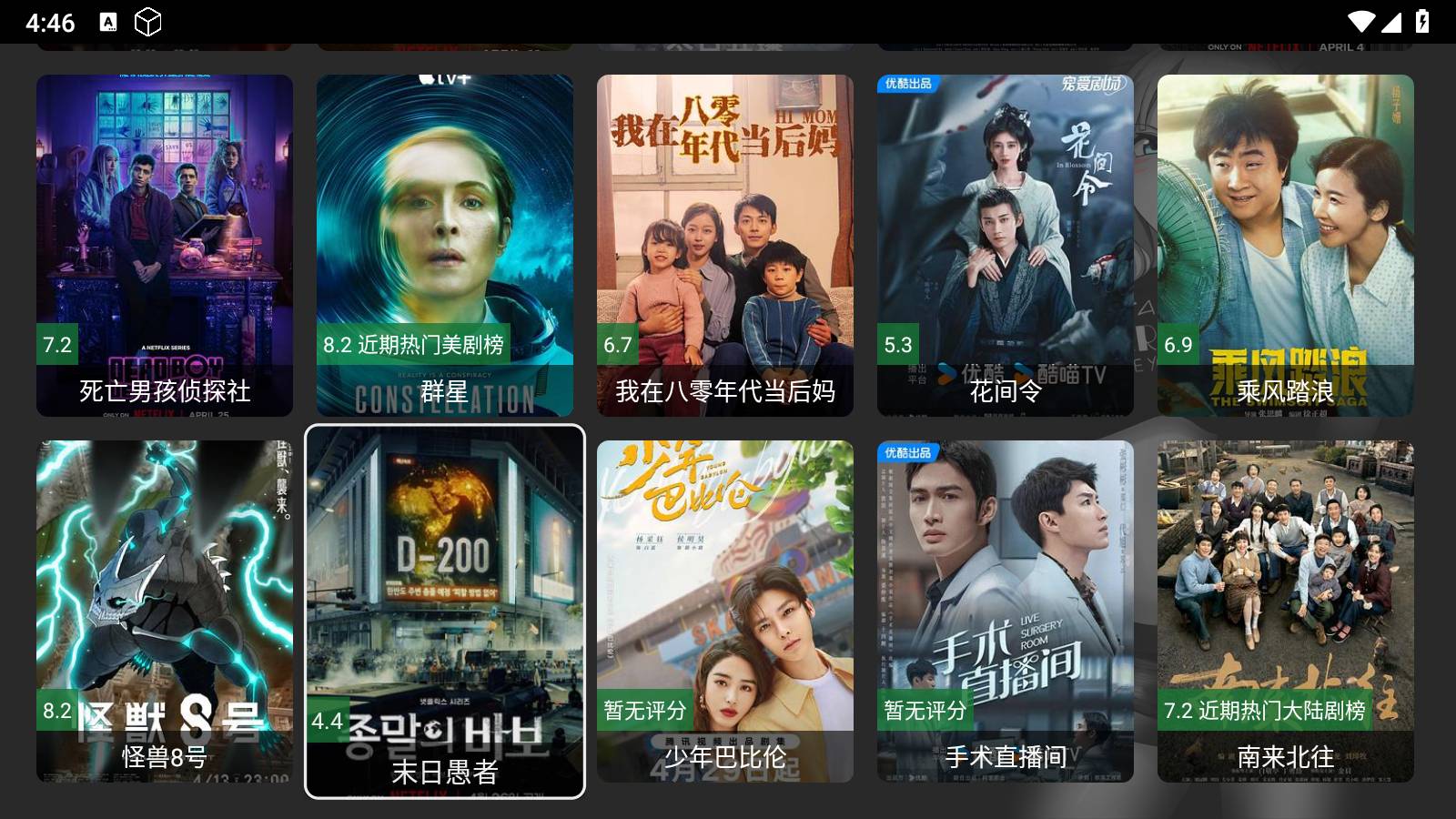Open the 死亡男孩侦探社 poster card
The height and width of the screenshot is (819, 1456).
(165, 246)
